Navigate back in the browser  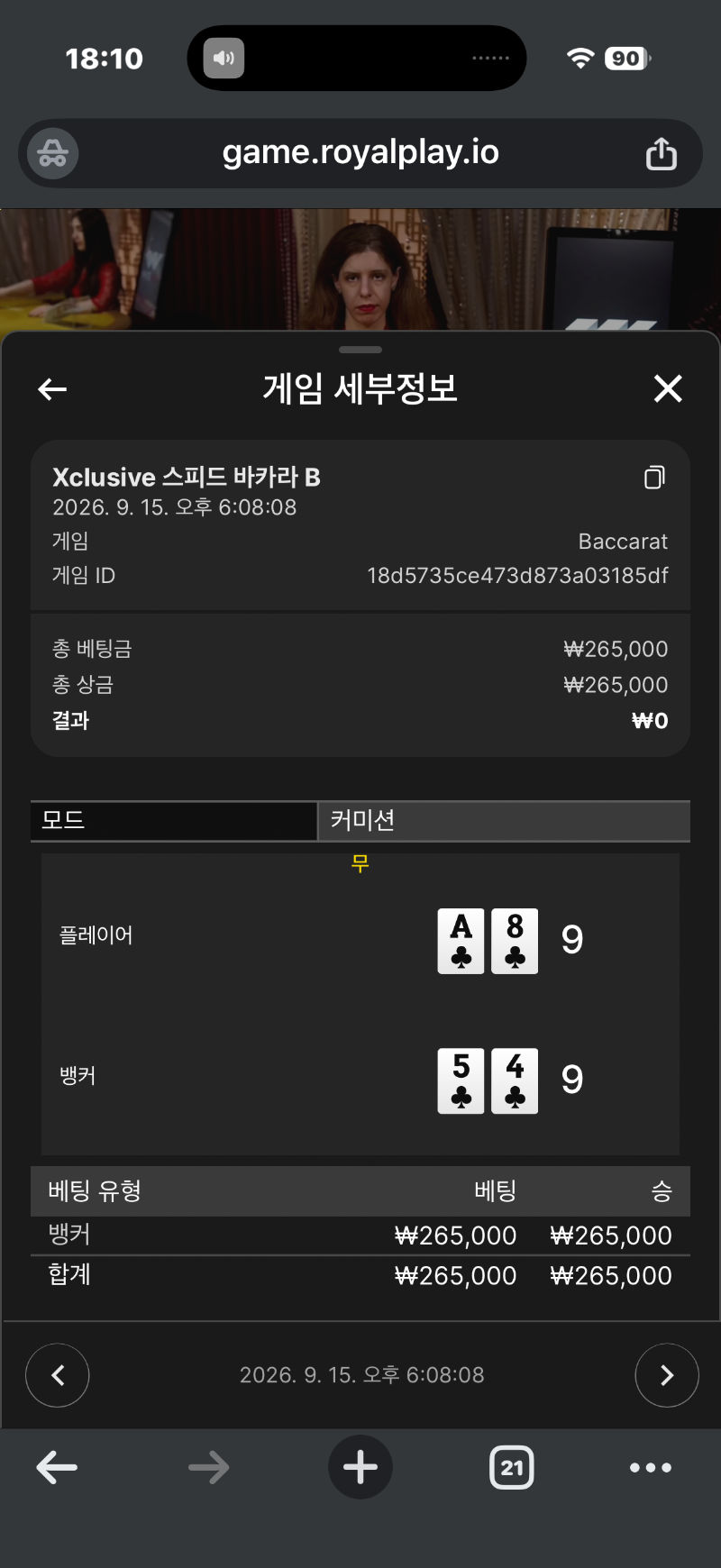pyautogui.click(x=57, y=1467)
